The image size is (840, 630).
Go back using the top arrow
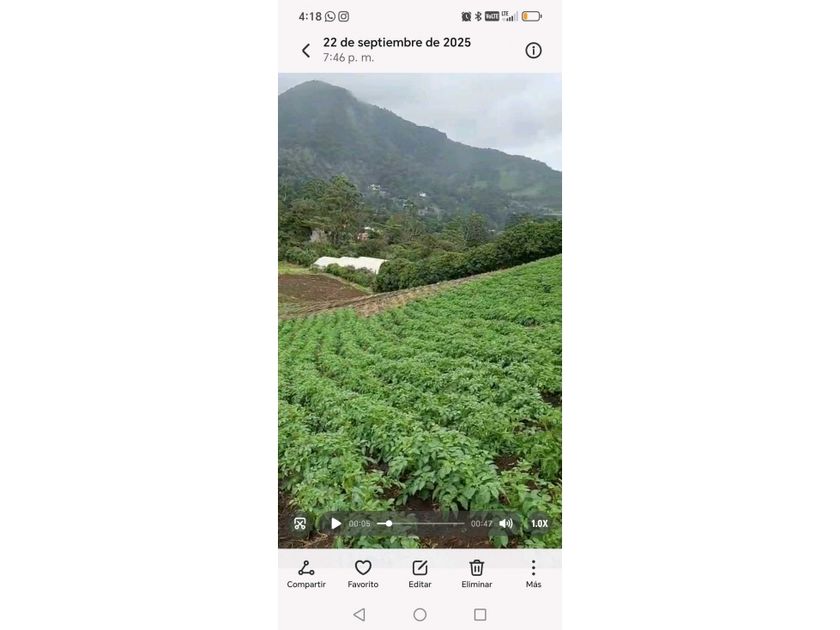305,50
